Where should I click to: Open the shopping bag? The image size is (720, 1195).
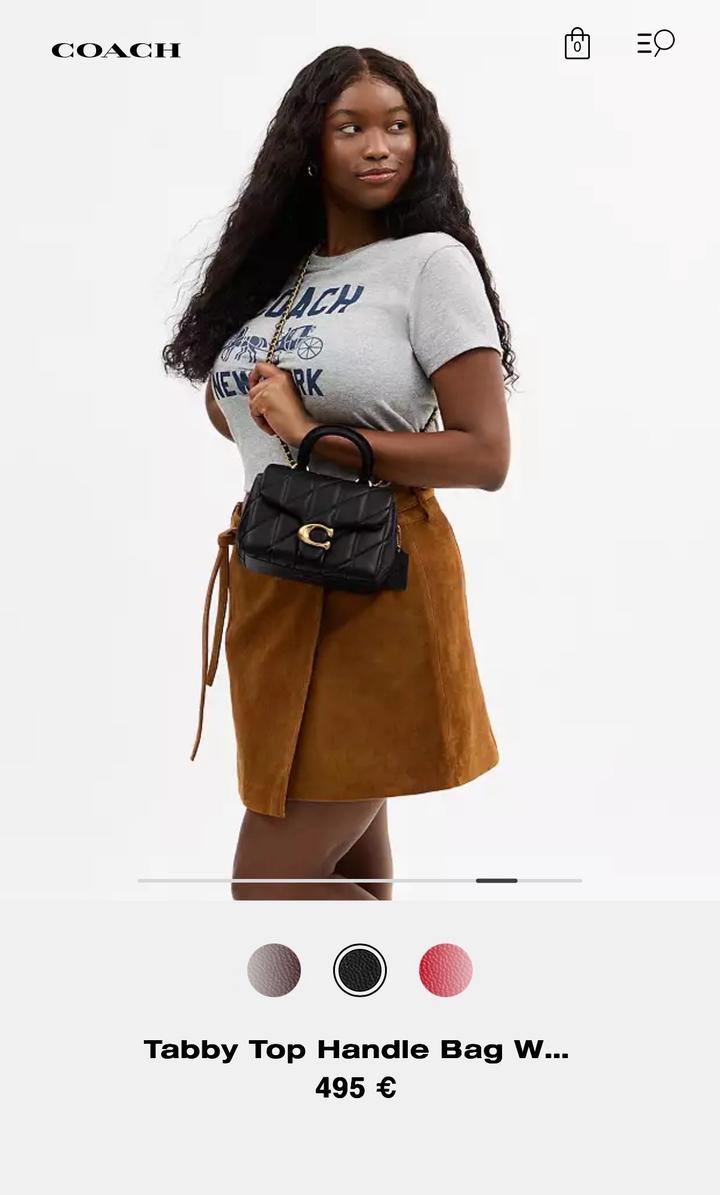tap(577, 44)
